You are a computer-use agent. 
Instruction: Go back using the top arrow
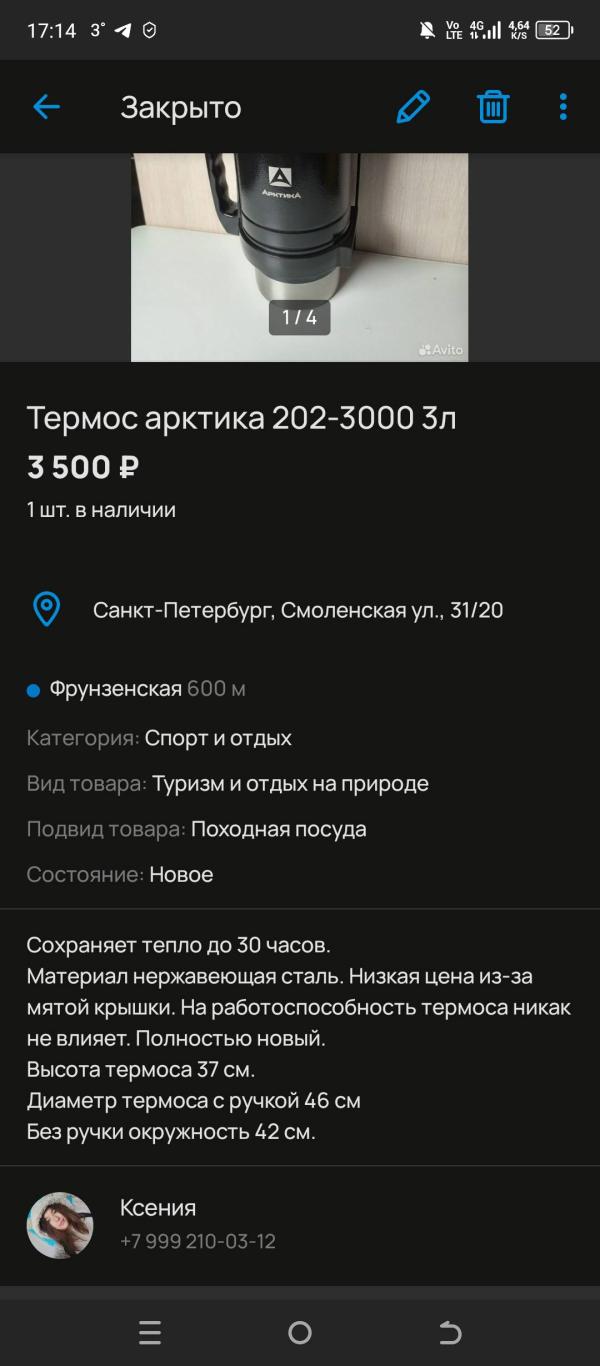(46, 107)
